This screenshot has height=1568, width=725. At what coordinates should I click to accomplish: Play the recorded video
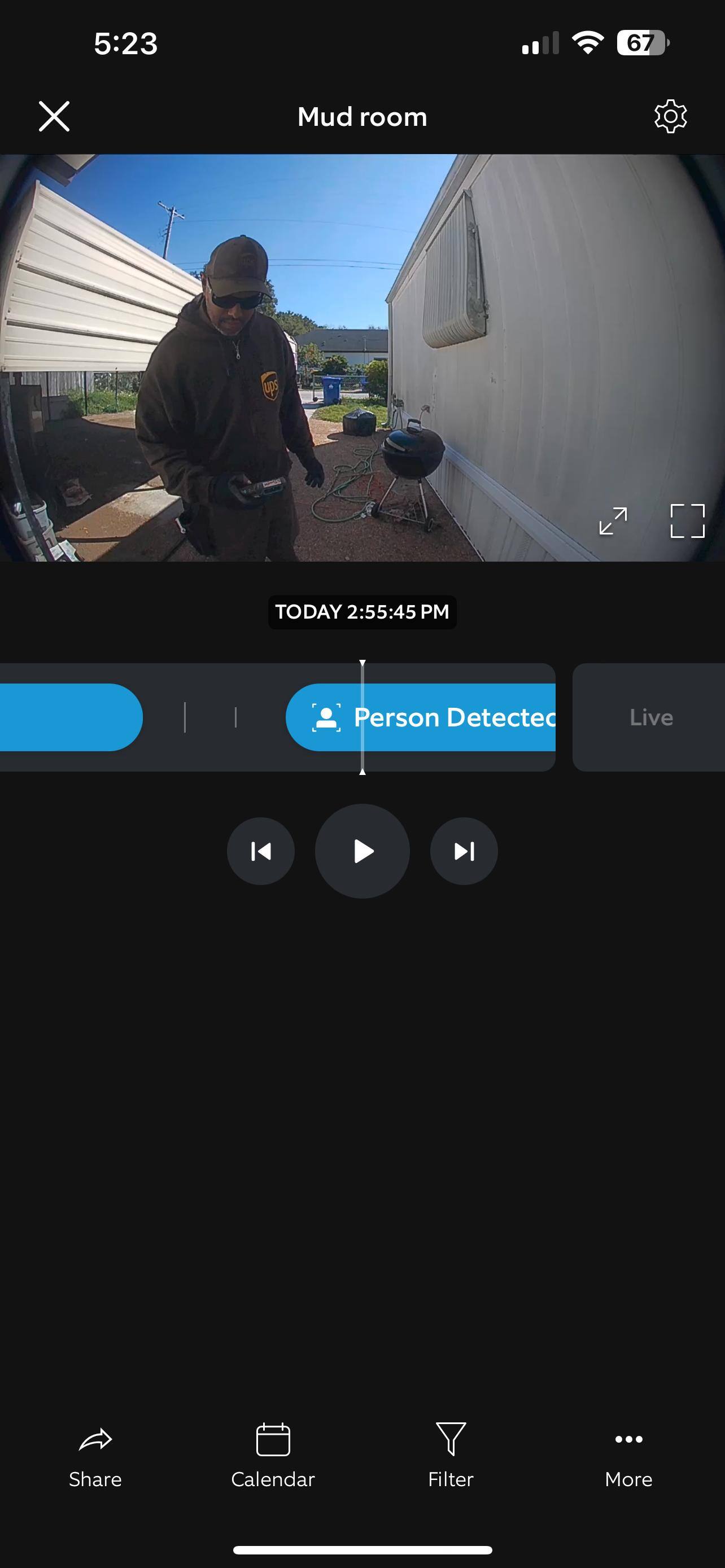pos(362,851)
